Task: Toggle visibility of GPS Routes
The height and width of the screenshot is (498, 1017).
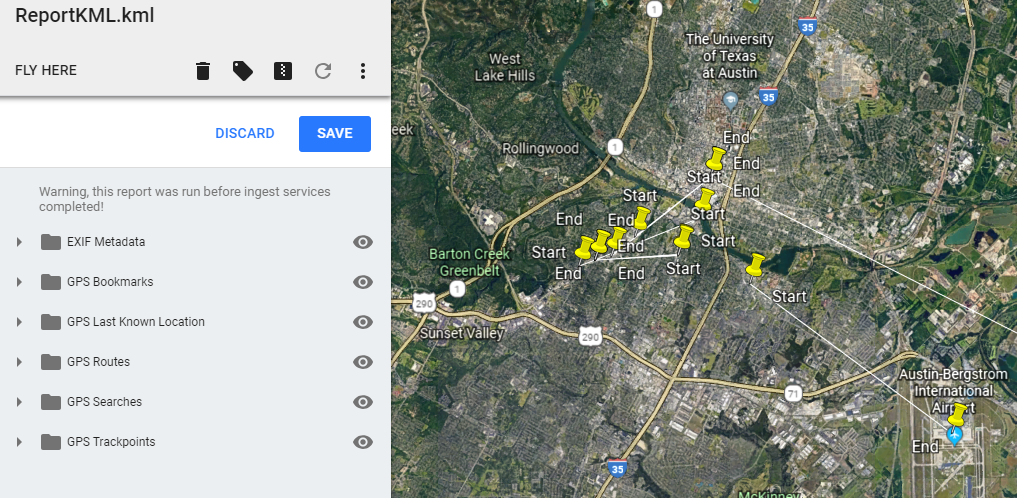Action: [x=363, y=362]
